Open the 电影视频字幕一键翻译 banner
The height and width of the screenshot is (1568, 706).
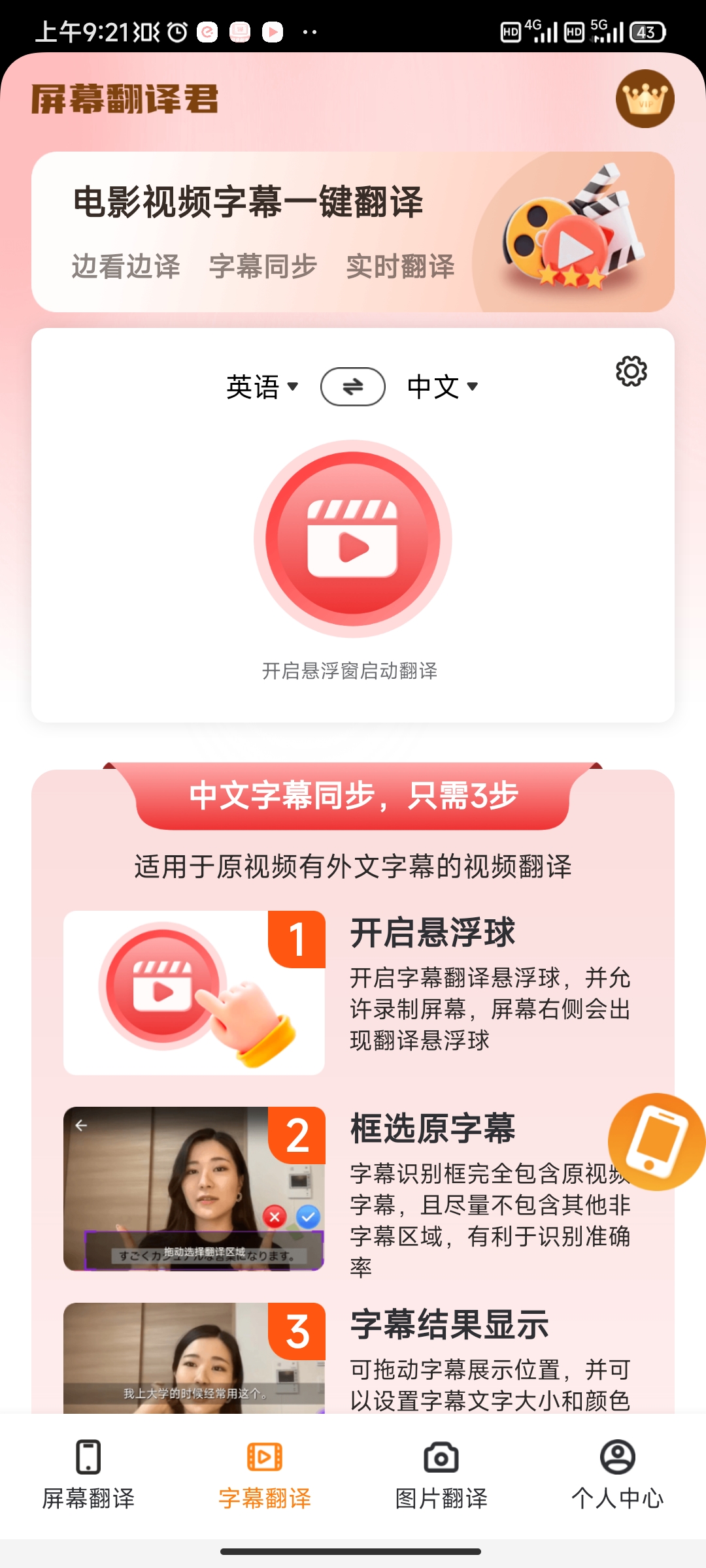click(x=352, y=232)
